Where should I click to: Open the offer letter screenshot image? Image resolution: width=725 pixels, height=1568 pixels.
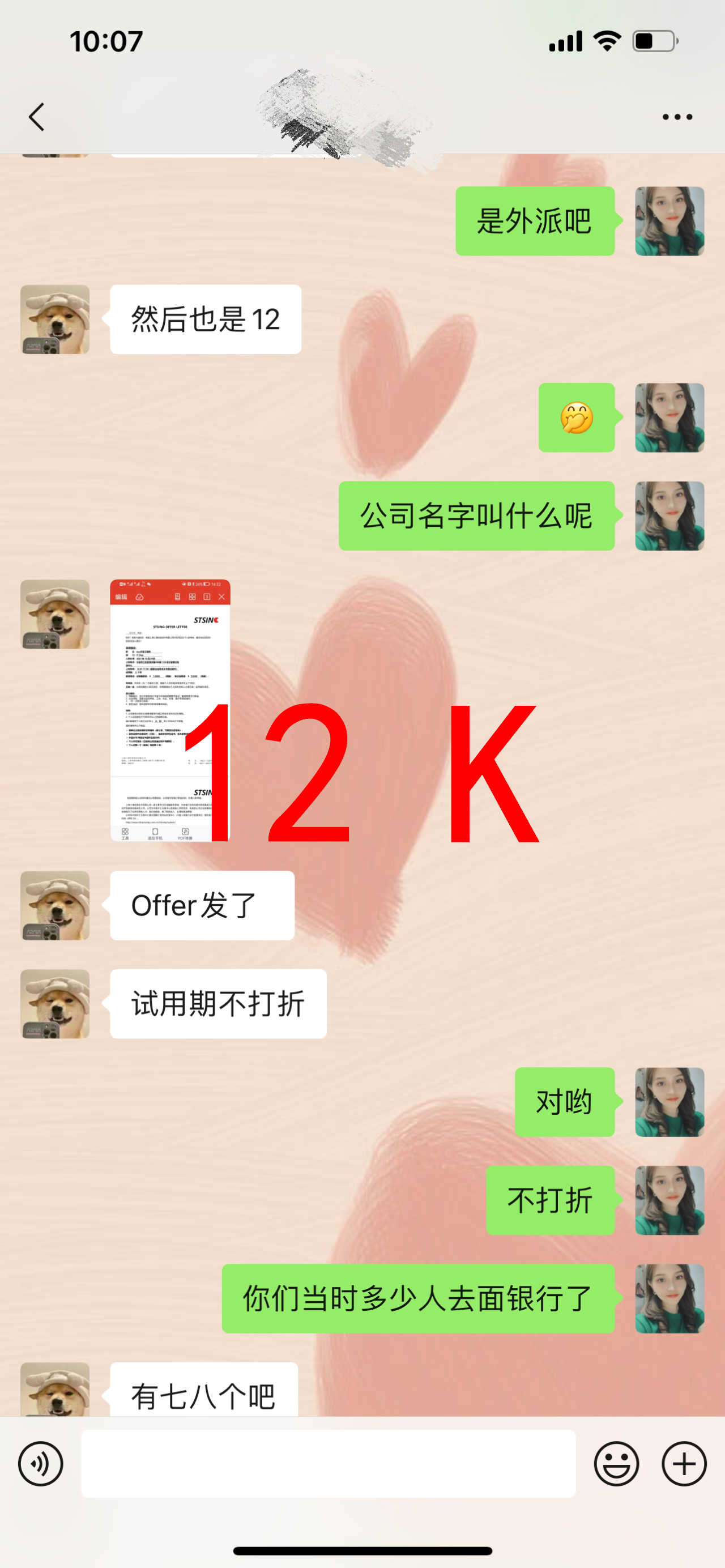[170, 710]
